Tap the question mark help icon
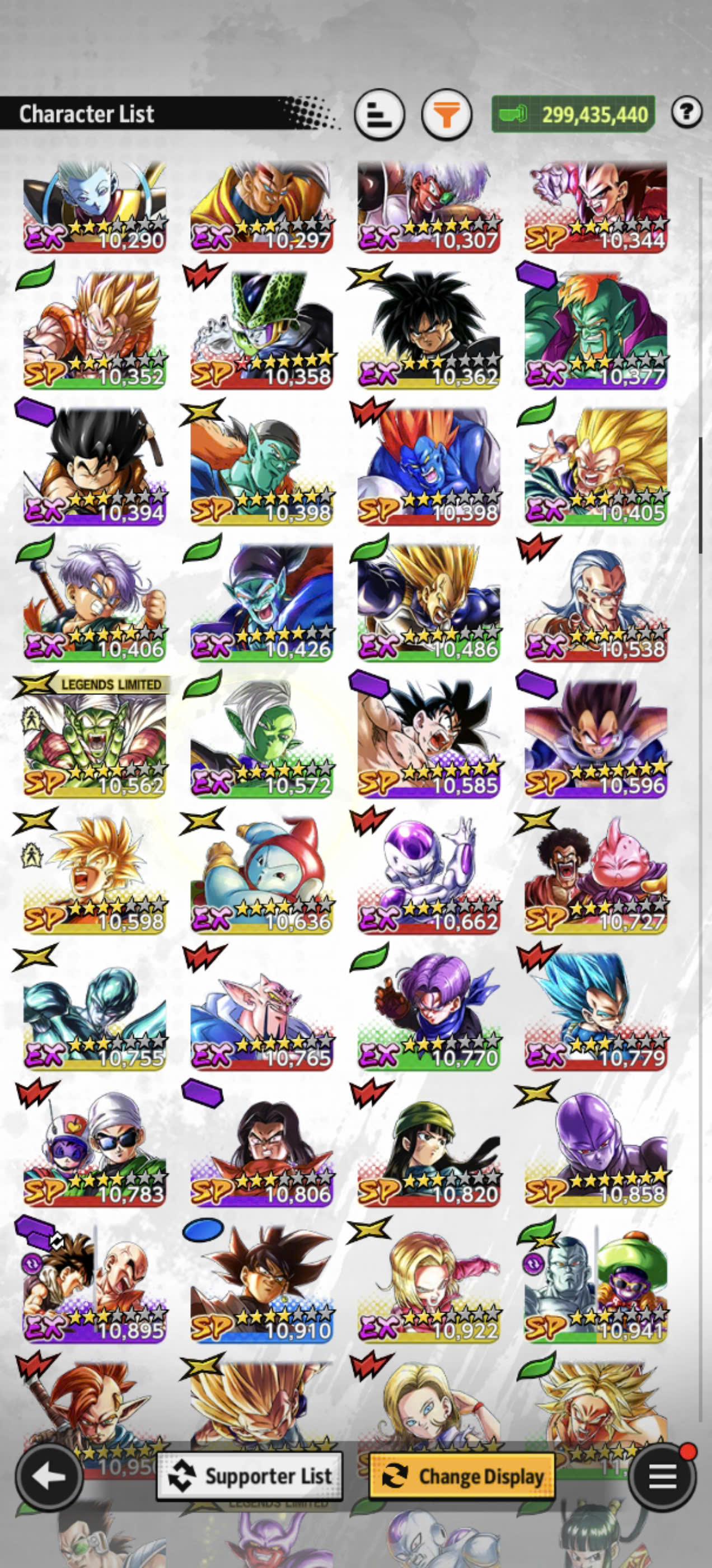Image resolution: width=712 pixels, height=1568 pixels. [686, 112]
